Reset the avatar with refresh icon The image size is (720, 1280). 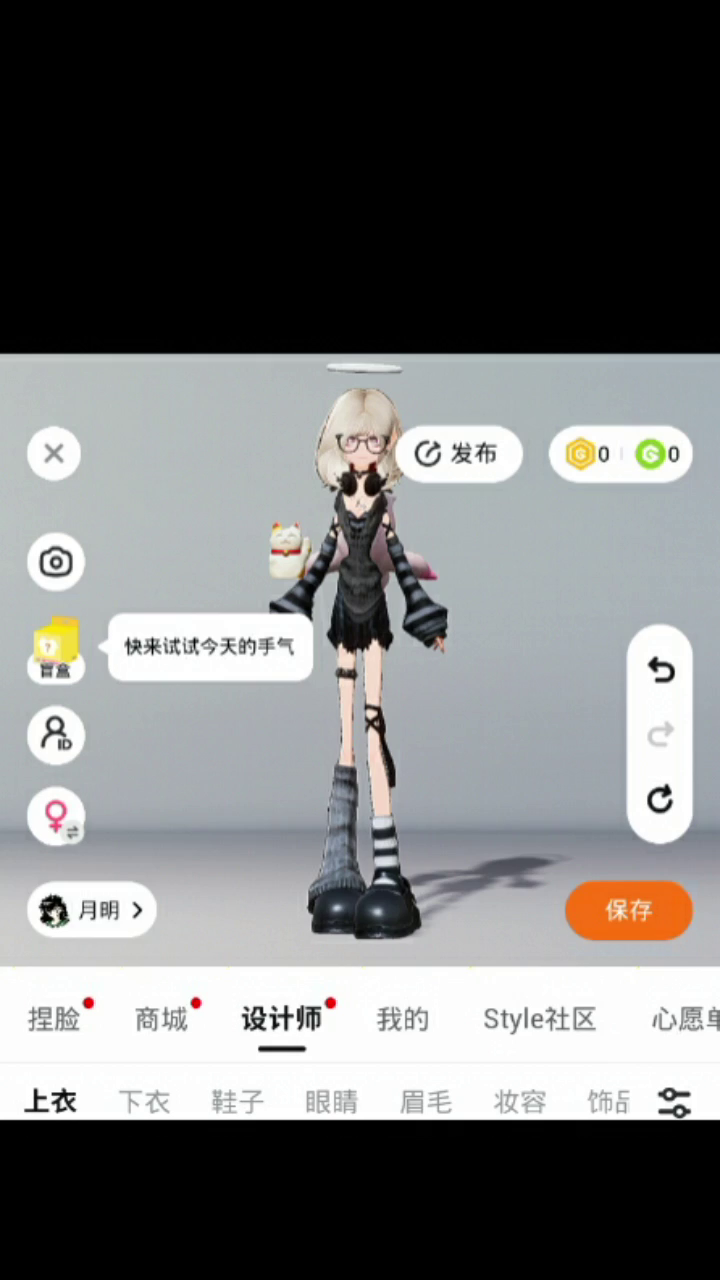660,799
